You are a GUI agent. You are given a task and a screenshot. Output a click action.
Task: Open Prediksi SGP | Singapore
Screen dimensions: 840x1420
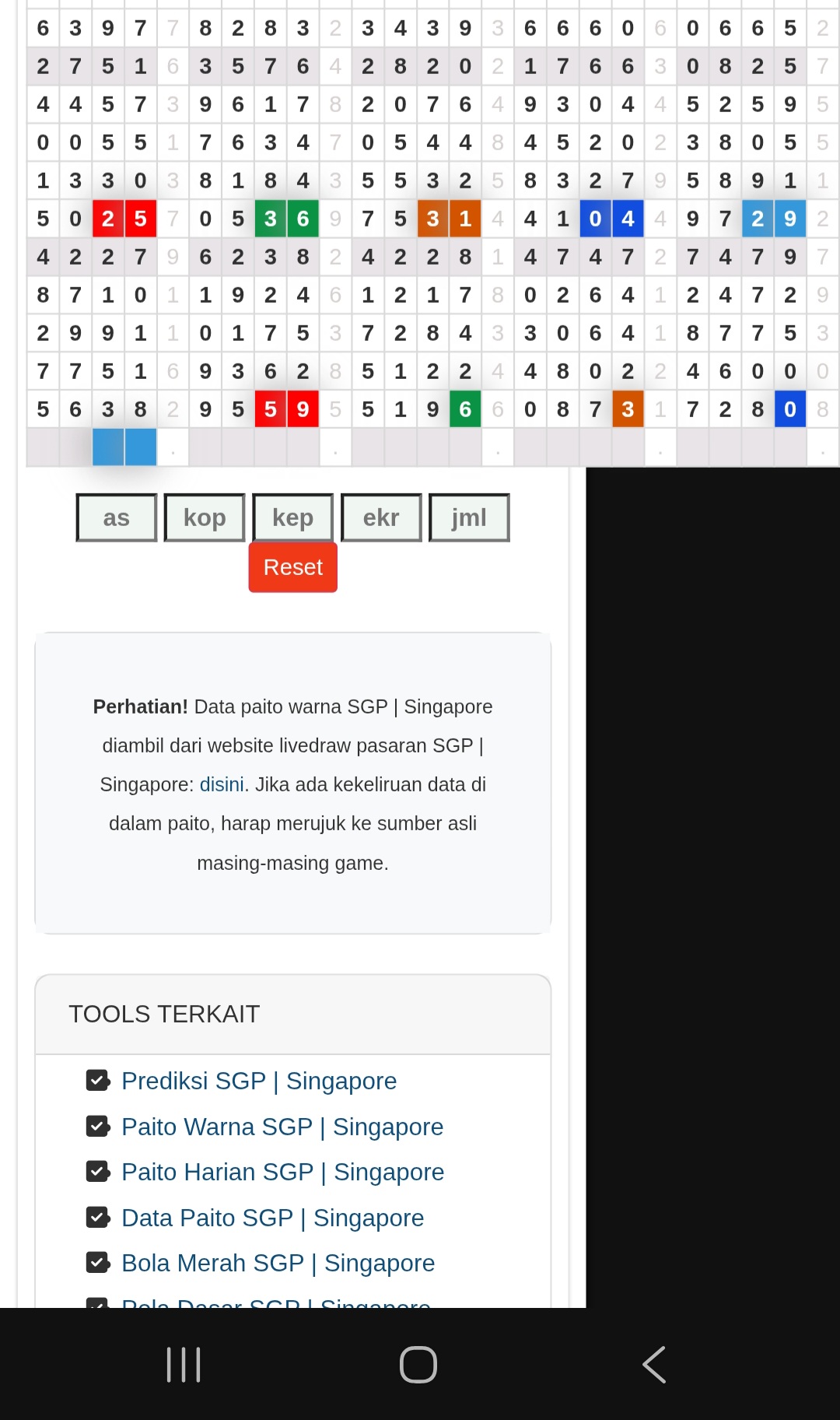tap(259, 1081)
